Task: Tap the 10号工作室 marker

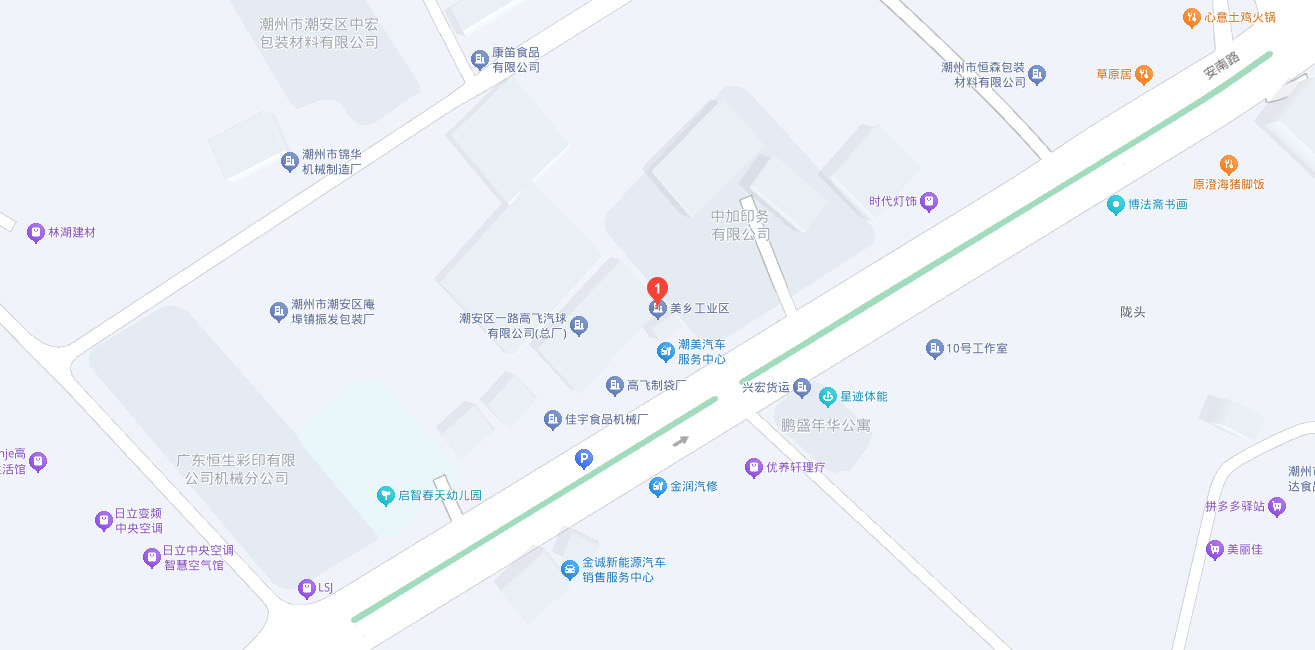Action: 934,348
